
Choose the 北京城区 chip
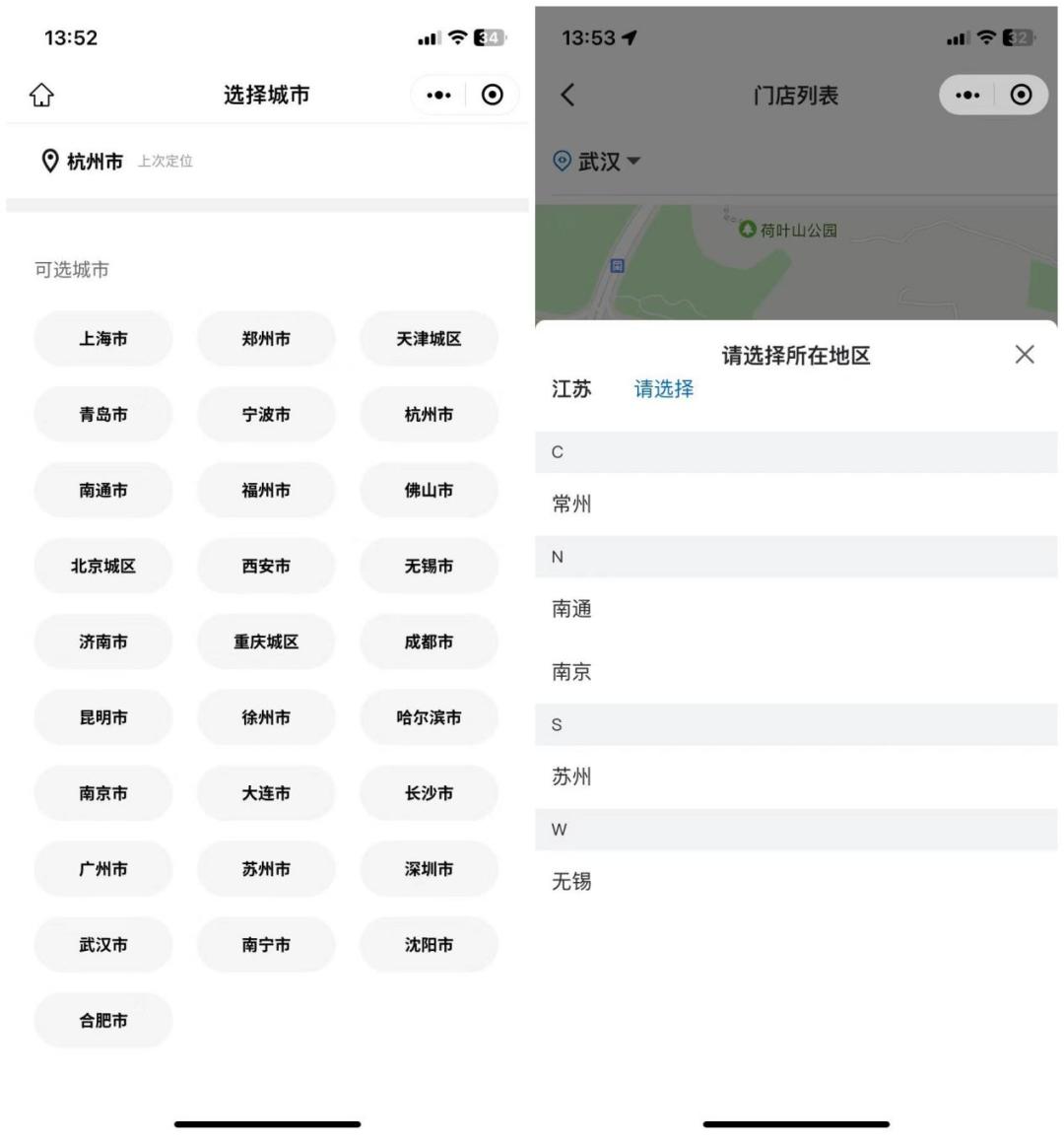tap(103, 567)
